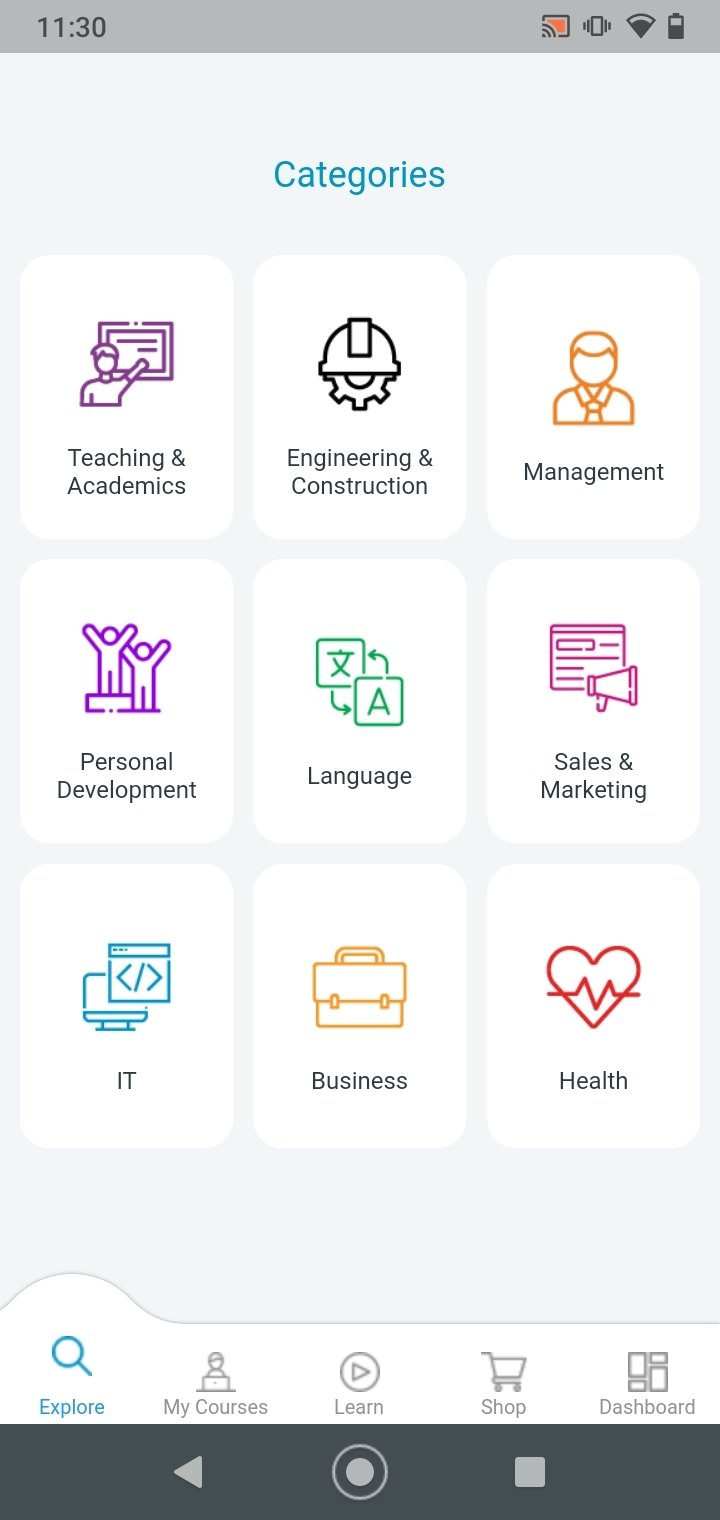The width and height of the screenshot is (720, 1520).
Task: Open the Business category
Action: (x=360, y=1006)
